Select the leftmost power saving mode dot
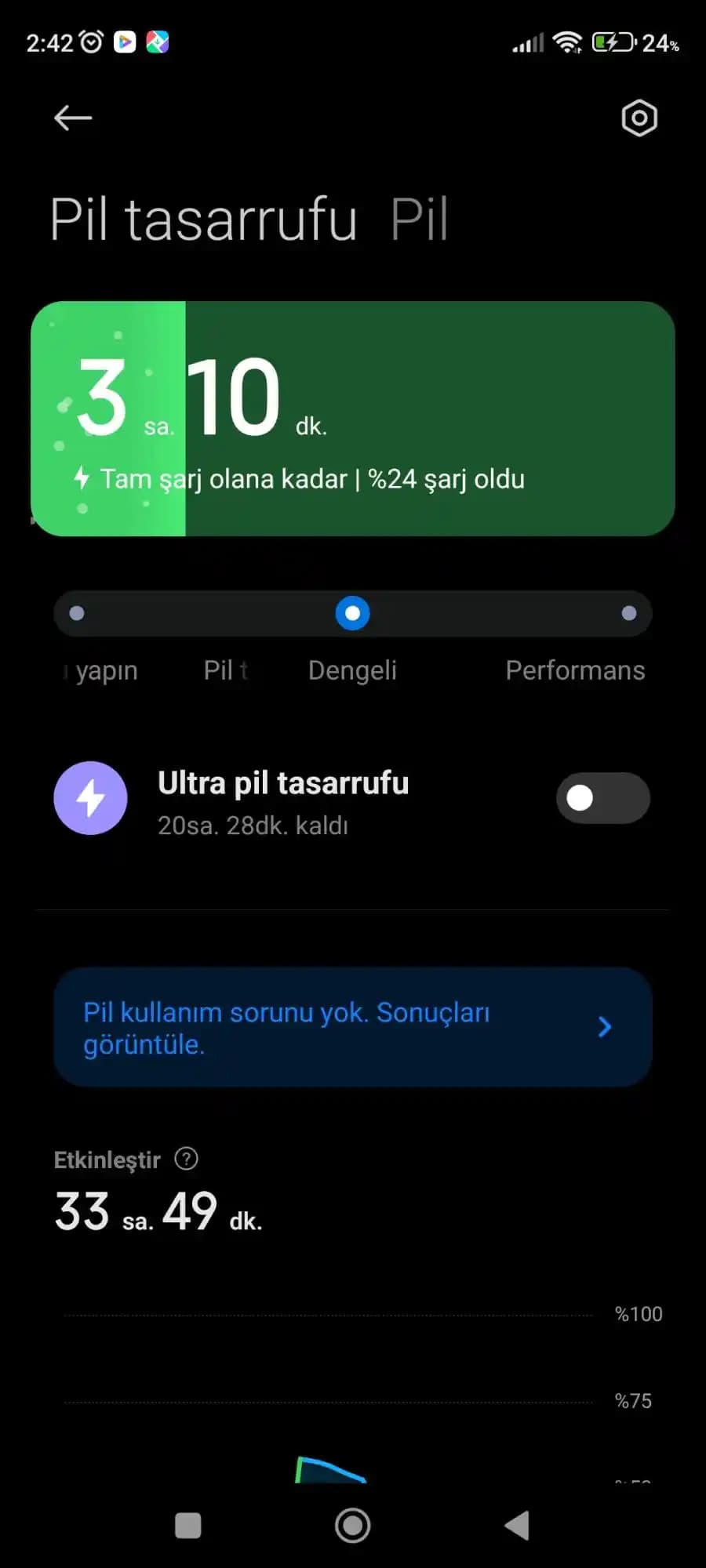 point(76,613)
